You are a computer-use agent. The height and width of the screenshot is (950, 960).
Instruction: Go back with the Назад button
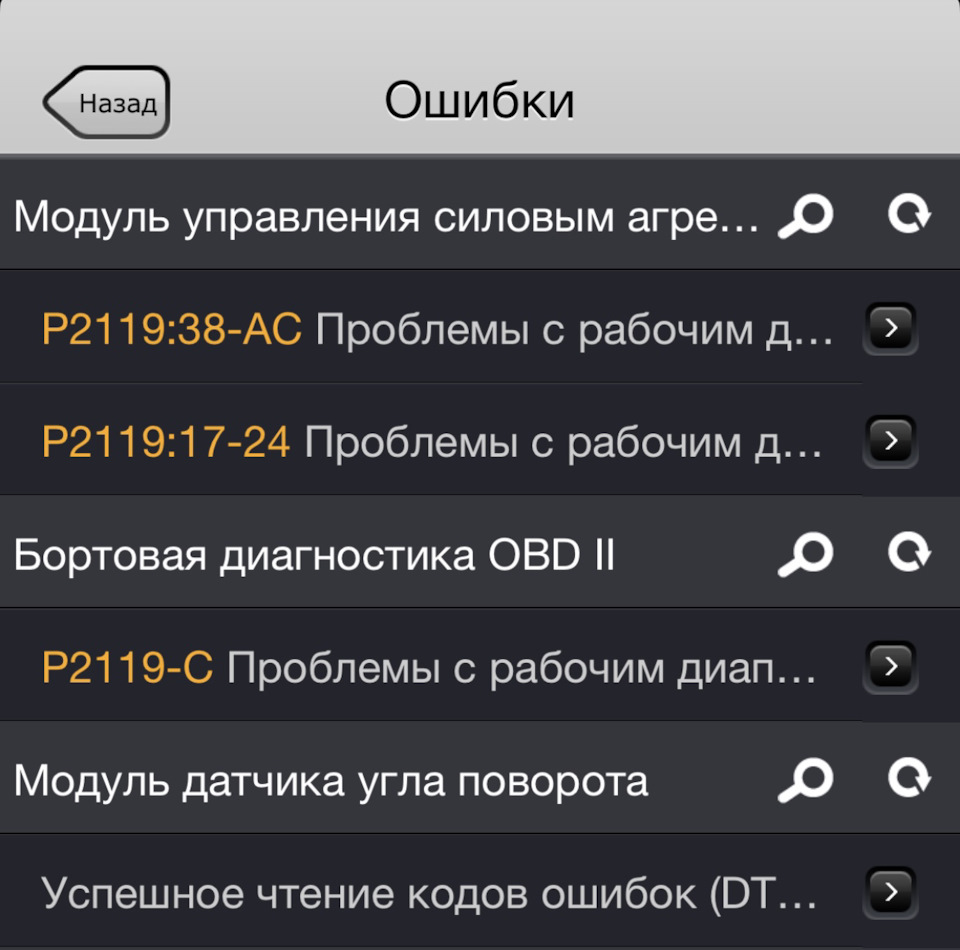click(x=108, y=102)
